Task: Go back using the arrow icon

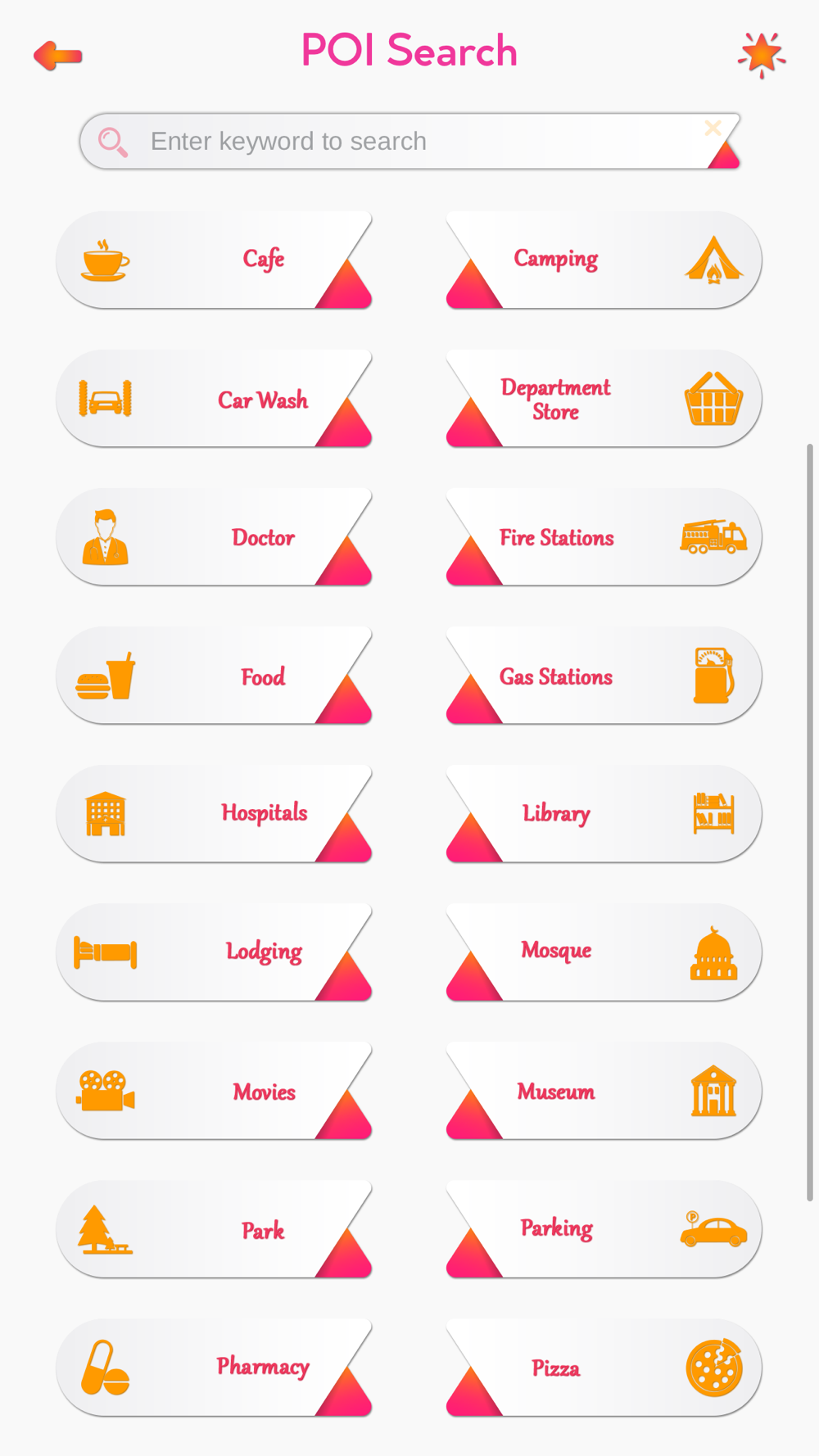Action: click(x=57, y=56)
